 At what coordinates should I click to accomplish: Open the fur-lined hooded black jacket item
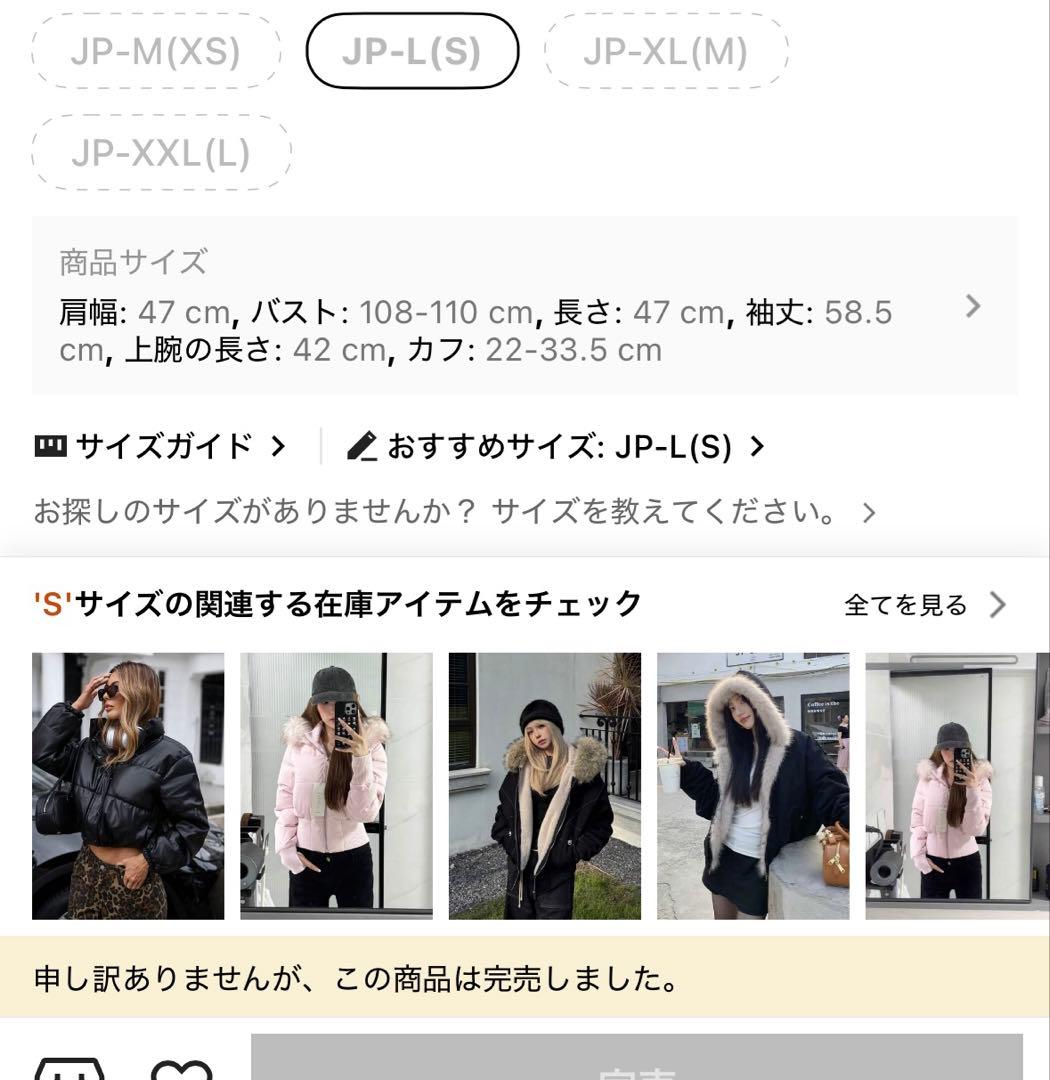[753, 786]
